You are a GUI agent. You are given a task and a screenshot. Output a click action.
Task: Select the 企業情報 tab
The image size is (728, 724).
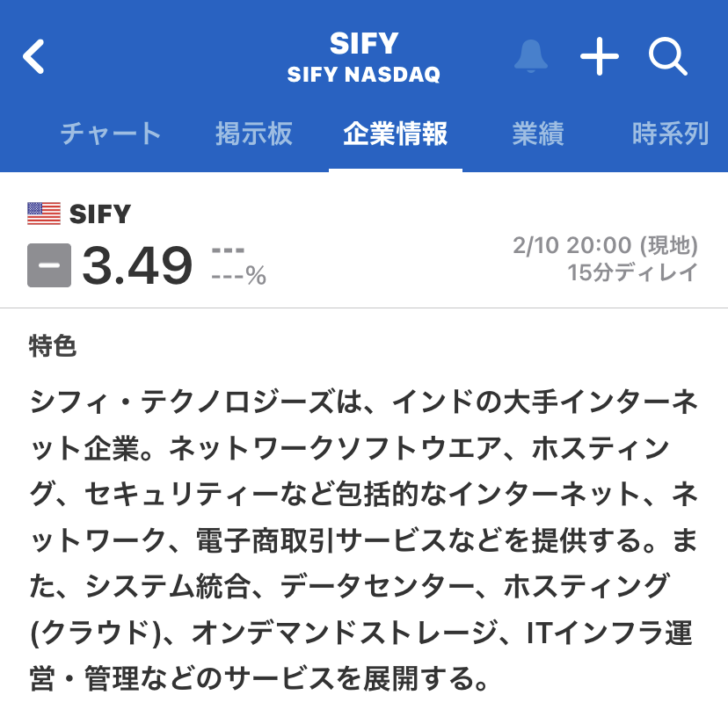click(x=395, y=134)
